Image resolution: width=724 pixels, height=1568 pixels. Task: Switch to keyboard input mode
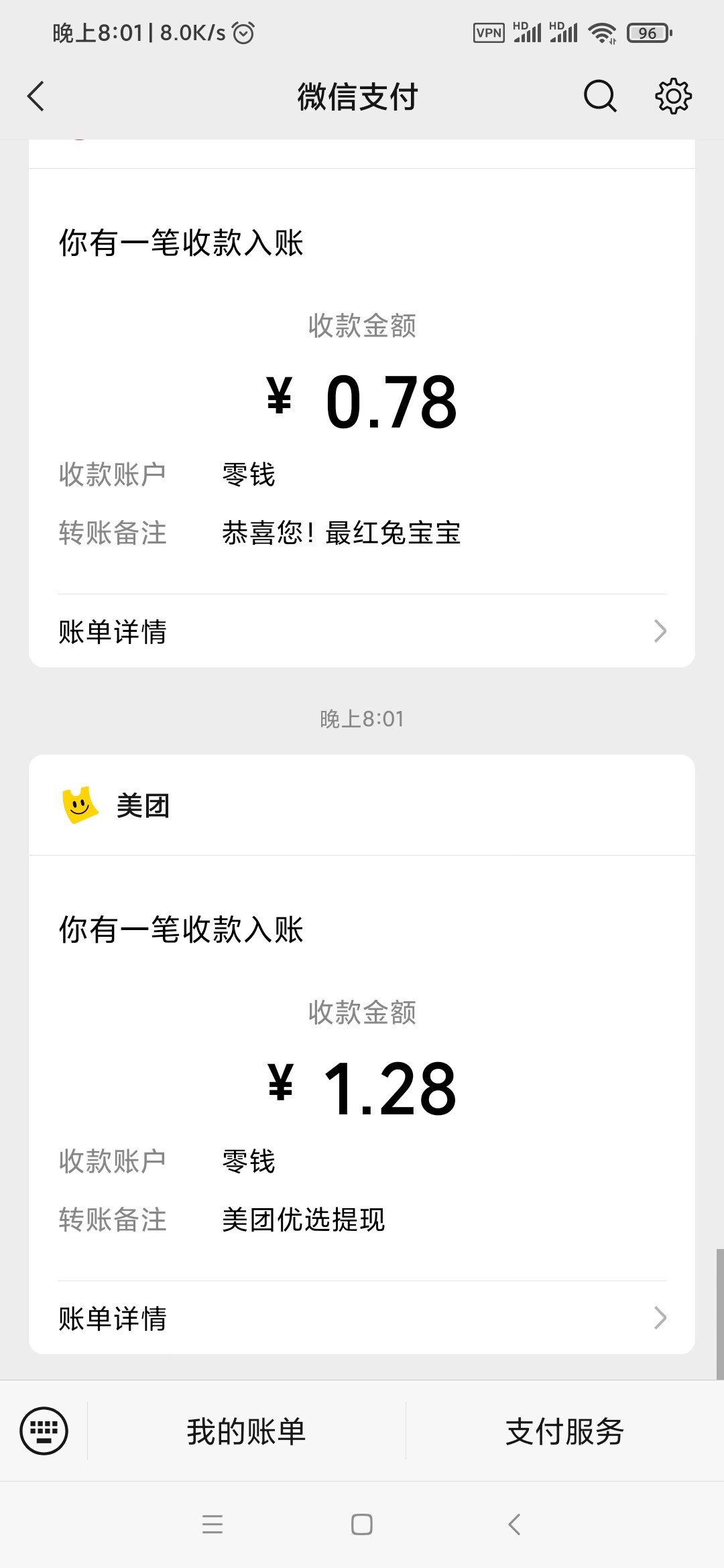click(44, 1431)
